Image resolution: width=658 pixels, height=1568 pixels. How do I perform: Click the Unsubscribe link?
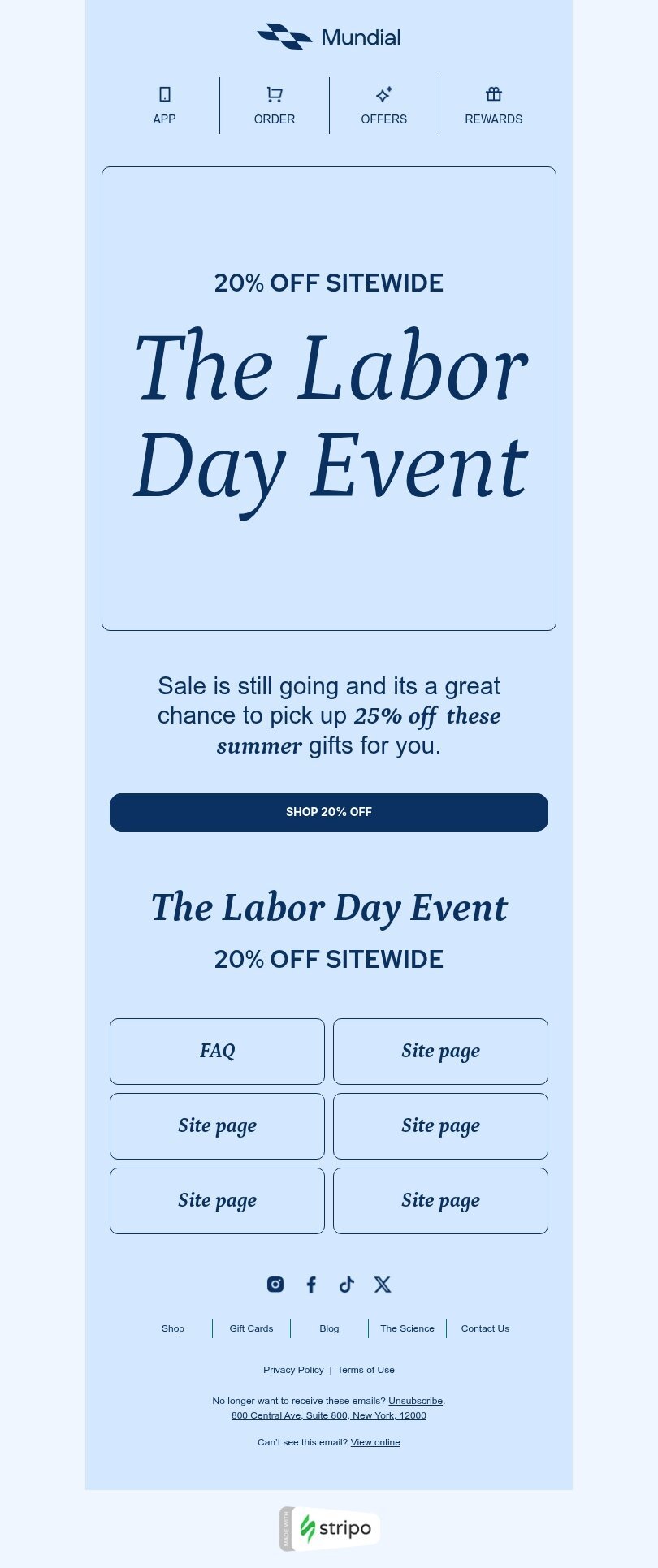point(415,1401)
